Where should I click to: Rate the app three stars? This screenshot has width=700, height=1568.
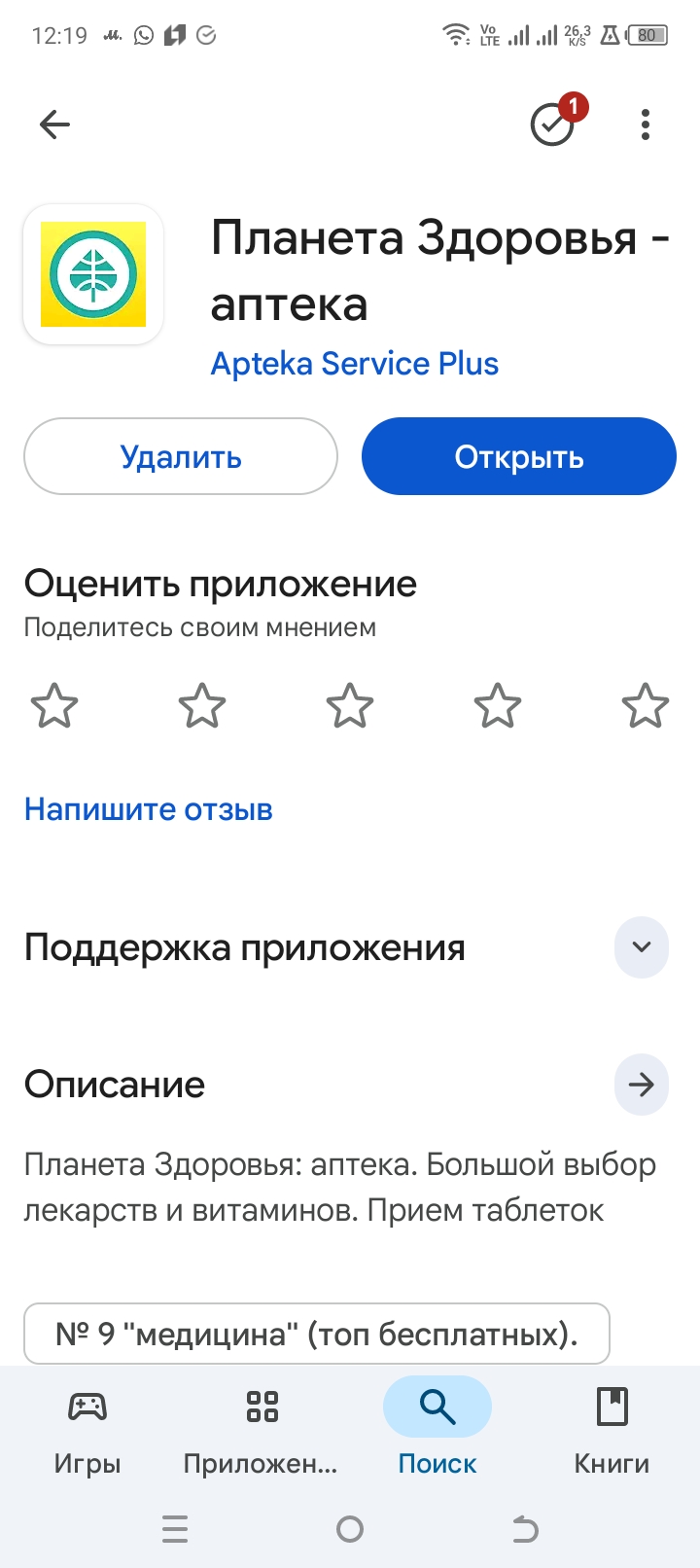point(350,706)
